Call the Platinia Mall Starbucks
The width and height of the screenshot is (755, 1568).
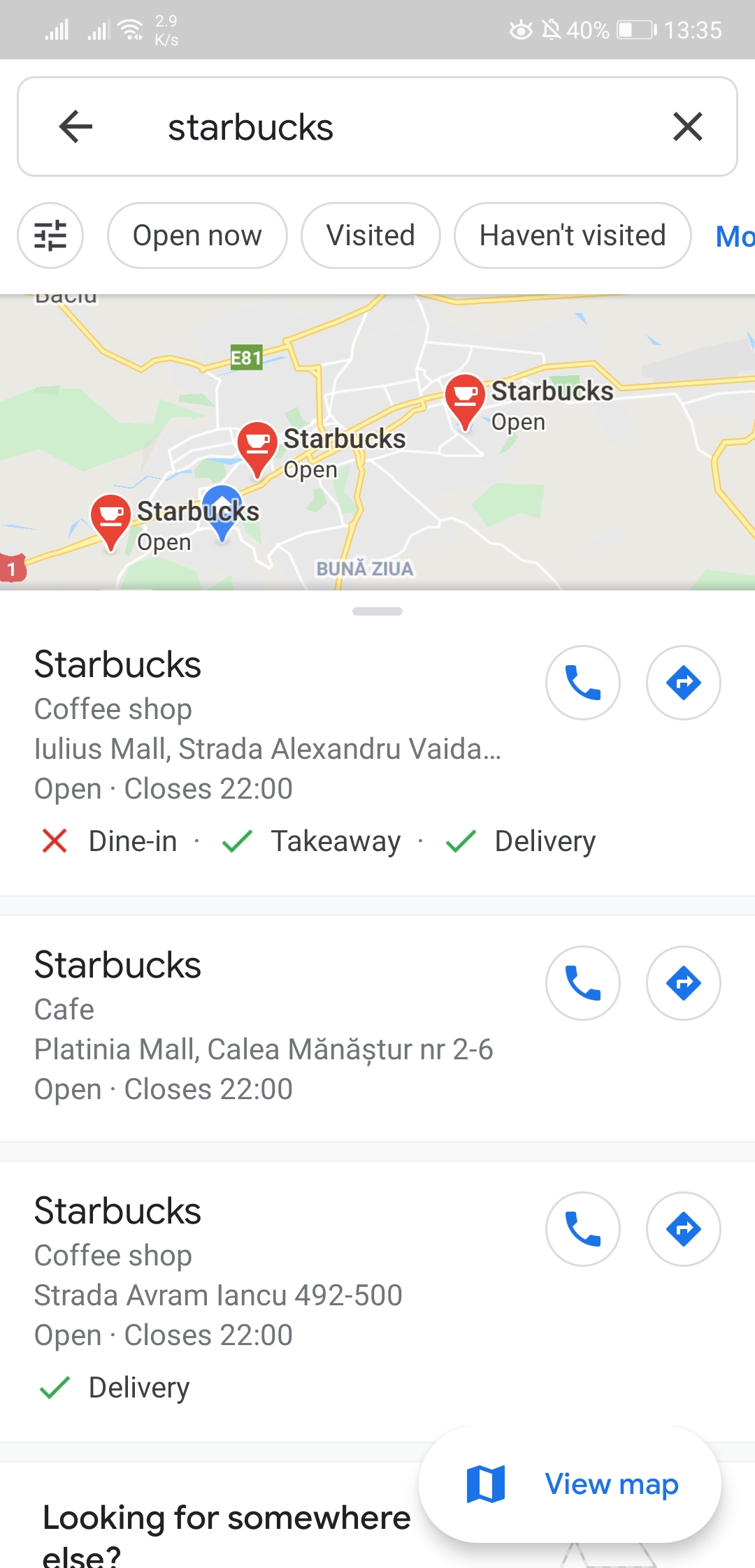582,983
